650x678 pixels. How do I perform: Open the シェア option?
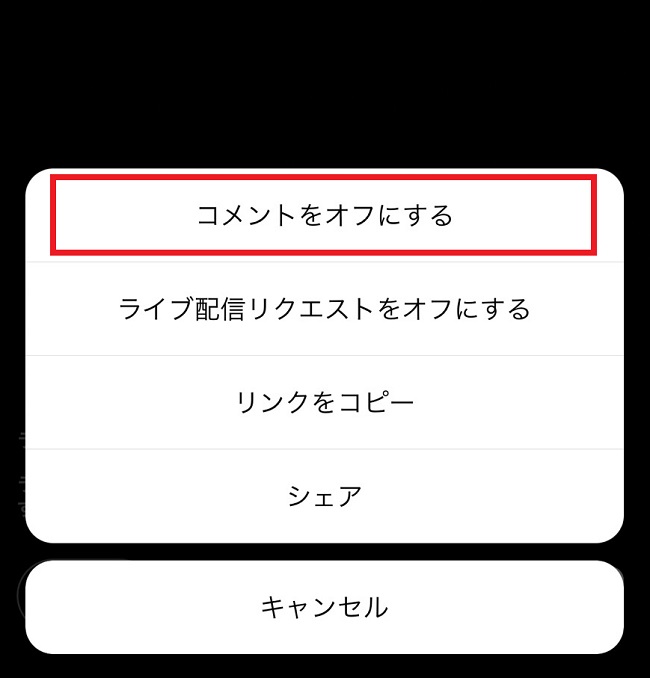click(x=324, y=496)
